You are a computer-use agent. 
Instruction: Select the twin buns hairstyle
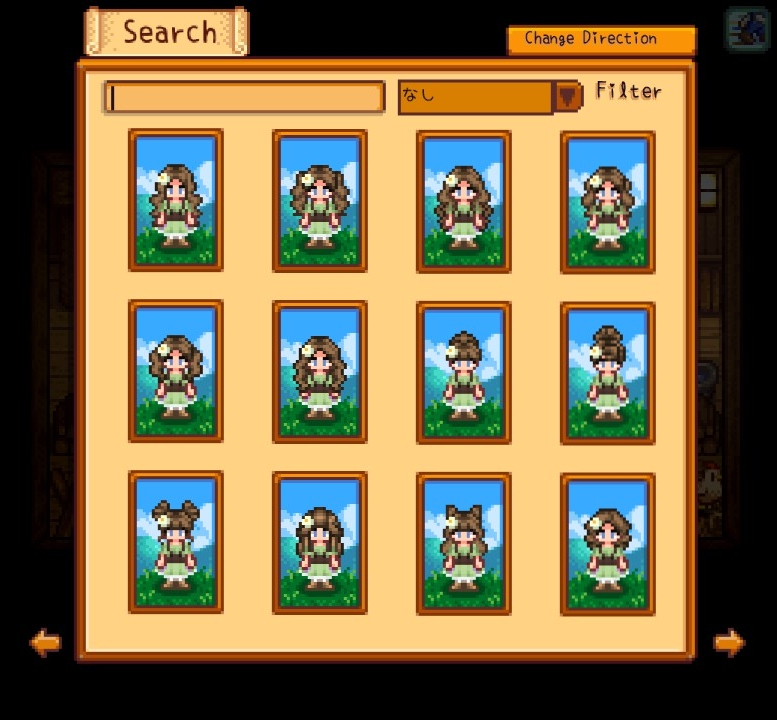coord(176,542)
